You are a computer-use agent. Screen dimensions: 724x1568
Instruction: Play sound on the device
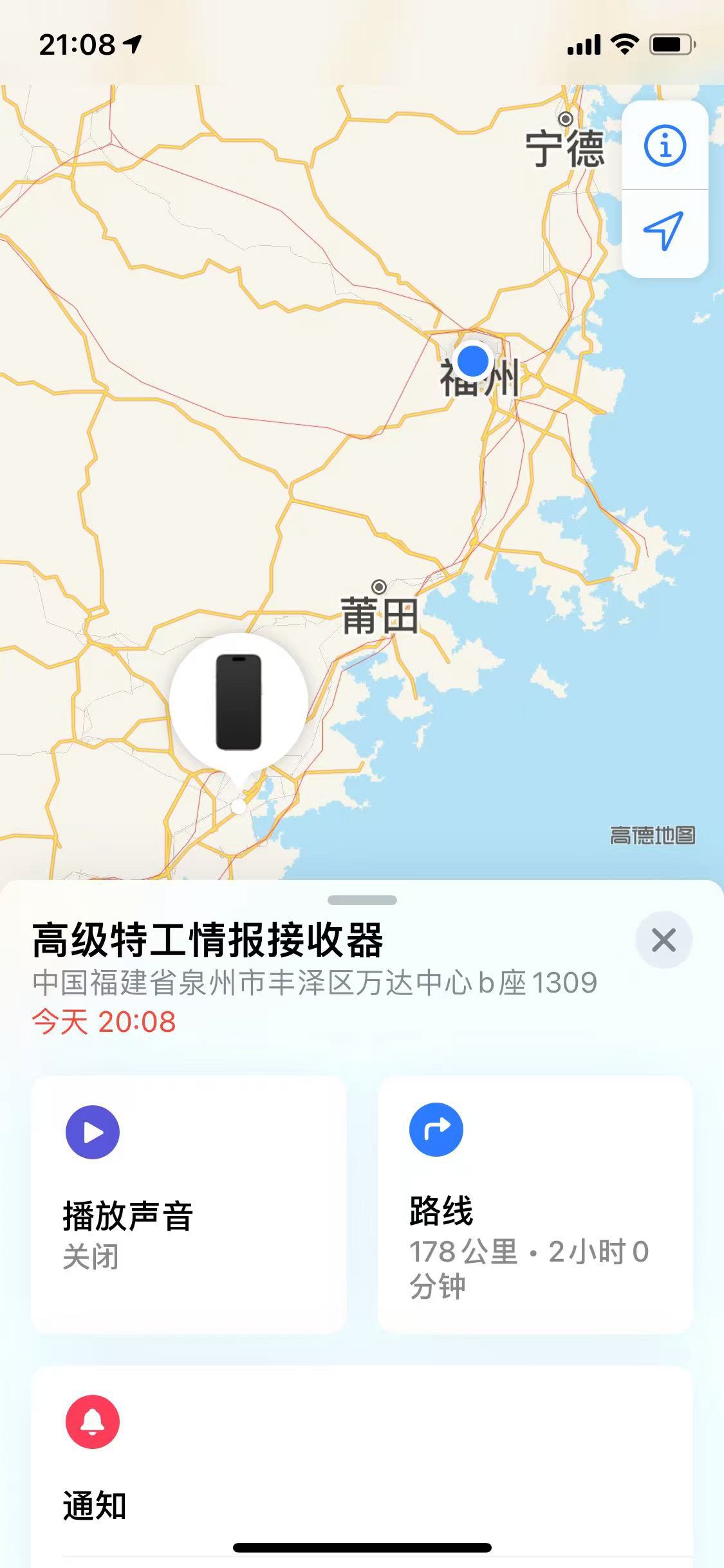(x=189, y=1204)
